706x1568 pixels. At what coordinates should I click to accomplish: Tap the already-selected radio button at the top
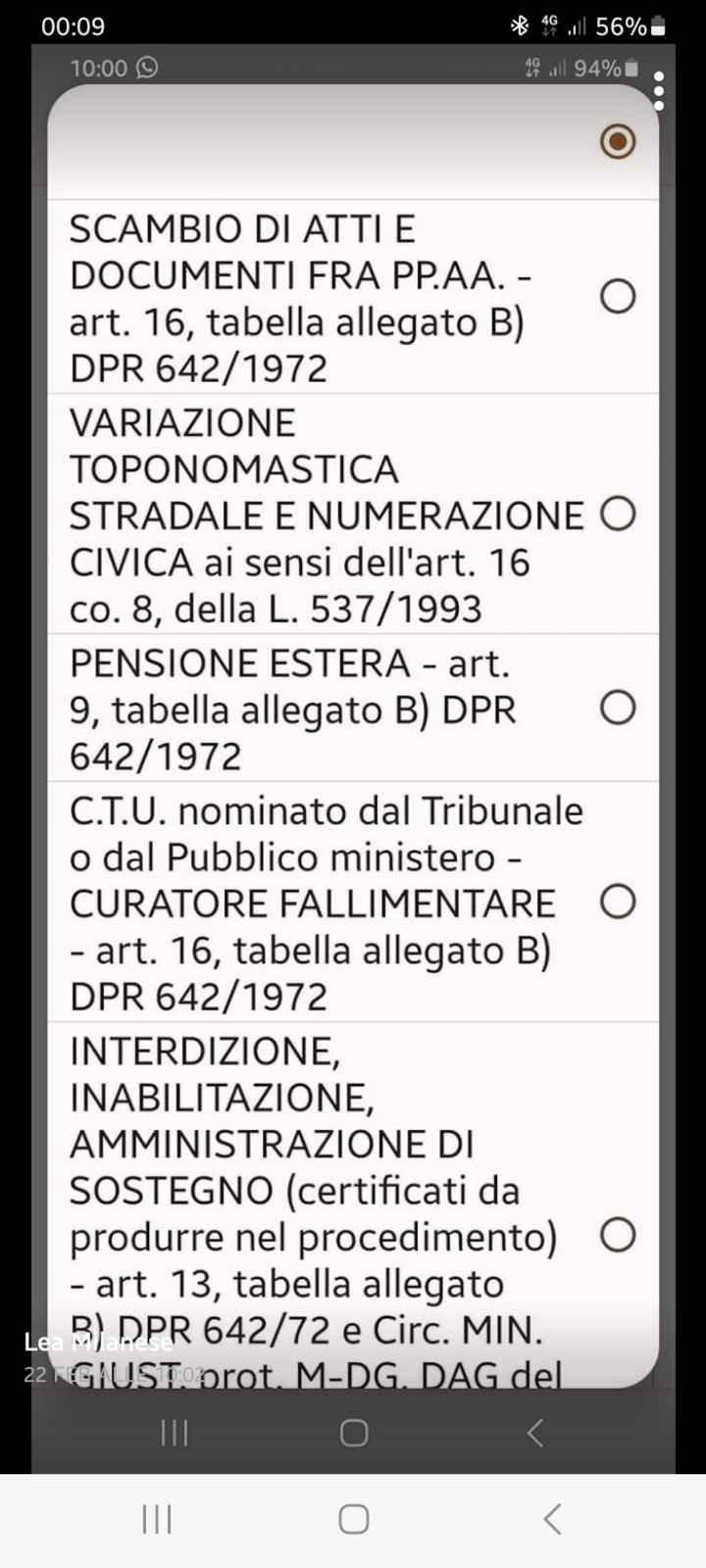click(618, 141)
